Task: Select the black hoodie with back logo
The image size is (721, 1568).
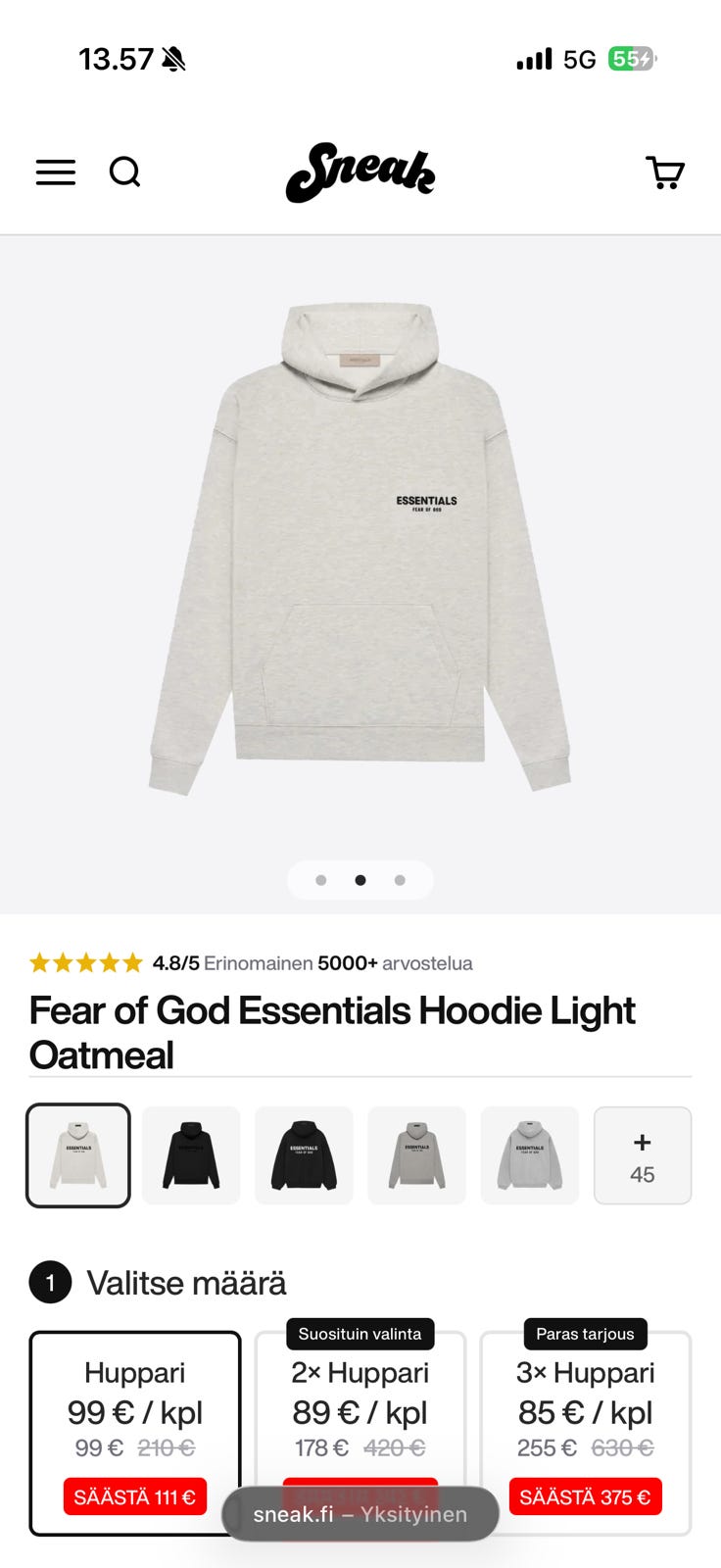Action: [x=304, y=1155]
